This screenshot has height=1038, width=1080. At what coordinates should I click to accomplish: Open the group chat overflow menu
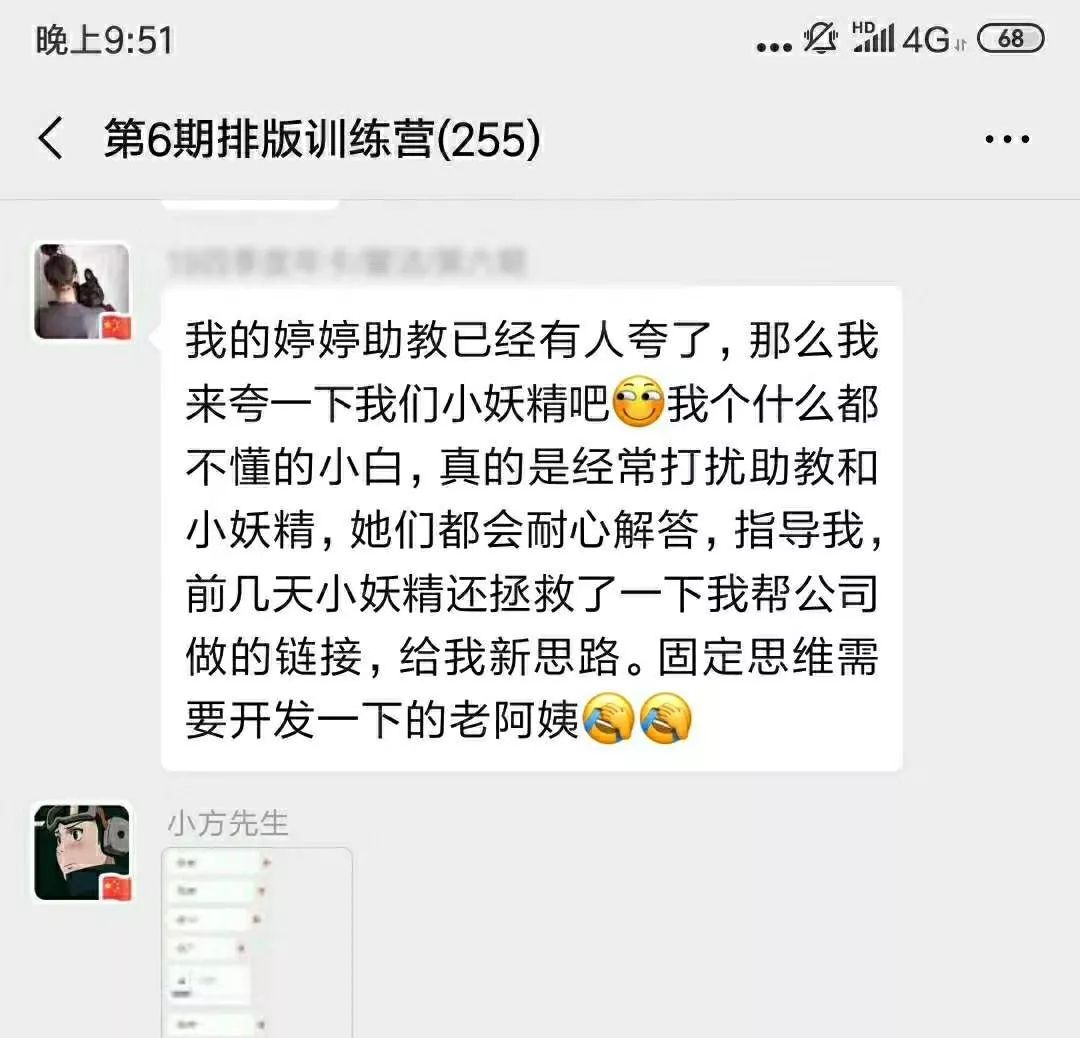[1006, 139]
